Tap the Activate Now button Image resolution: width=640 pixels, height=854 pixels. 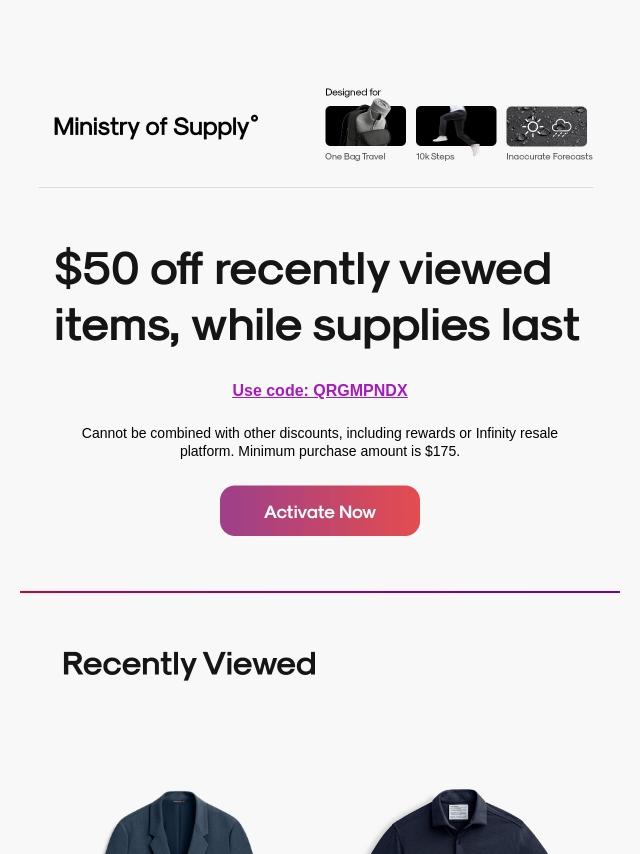[320, 511]
